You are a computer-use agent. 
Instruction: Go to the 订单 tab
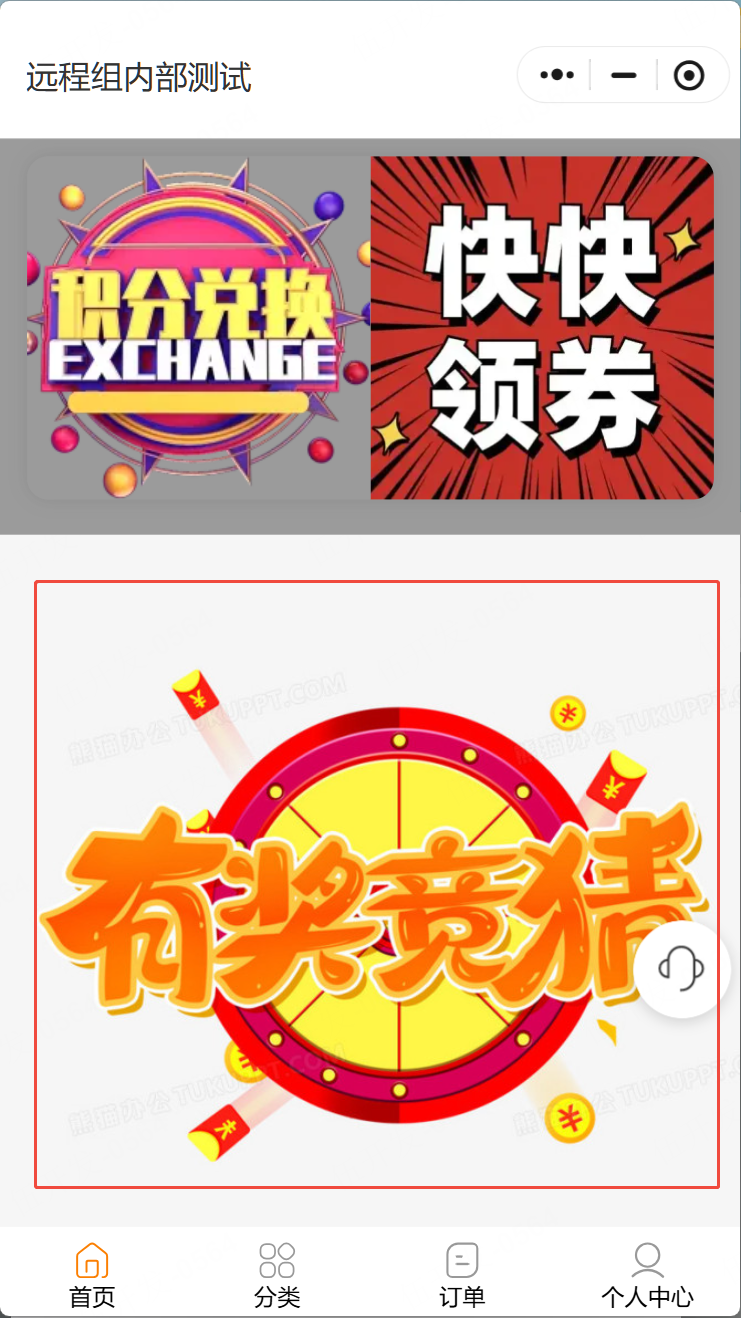[462, 1275]
